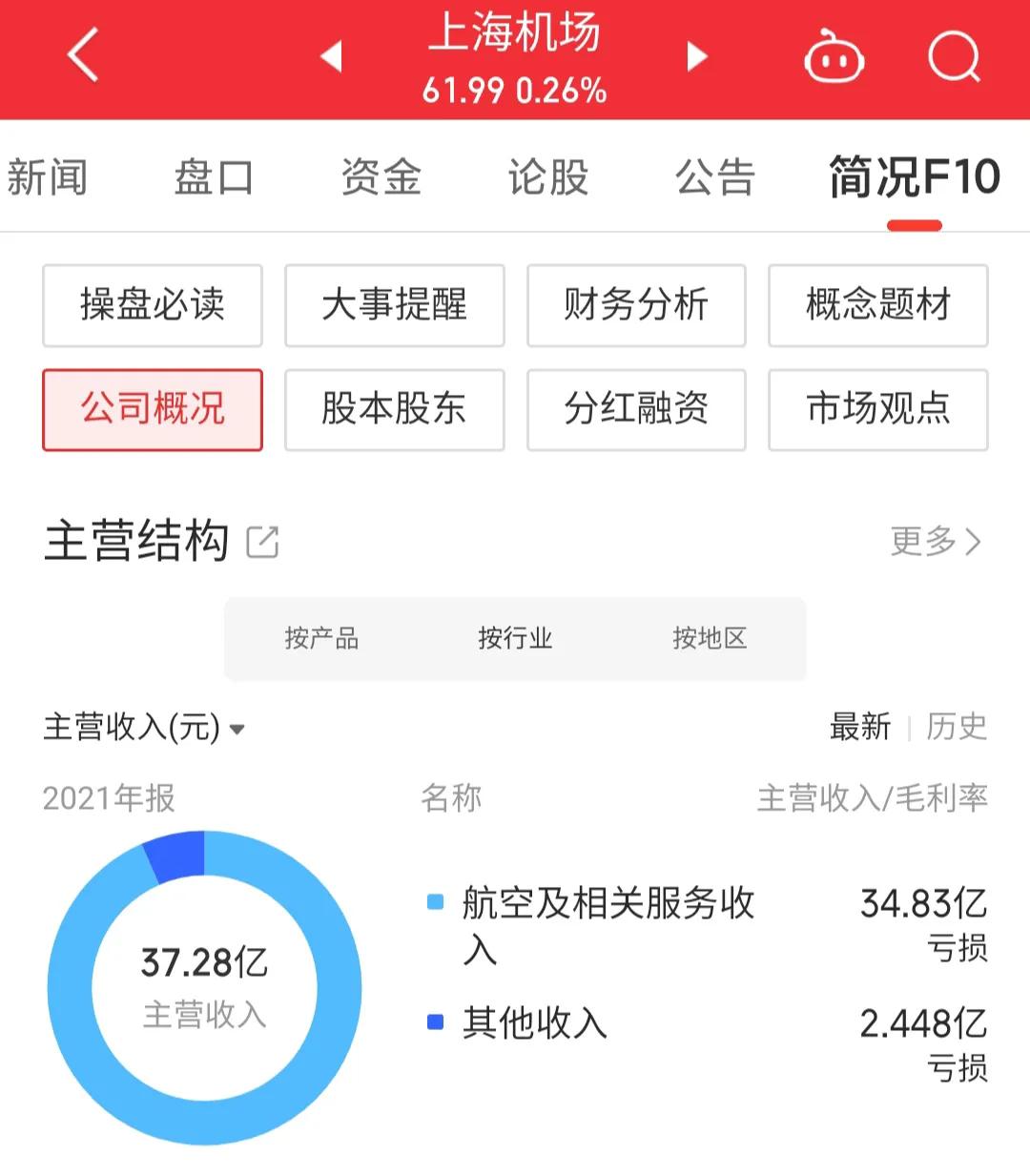This screenshot has height=1176, width=1030.
Task: Switch to next stock with right triangle arrow
Action: coord(698,55)
